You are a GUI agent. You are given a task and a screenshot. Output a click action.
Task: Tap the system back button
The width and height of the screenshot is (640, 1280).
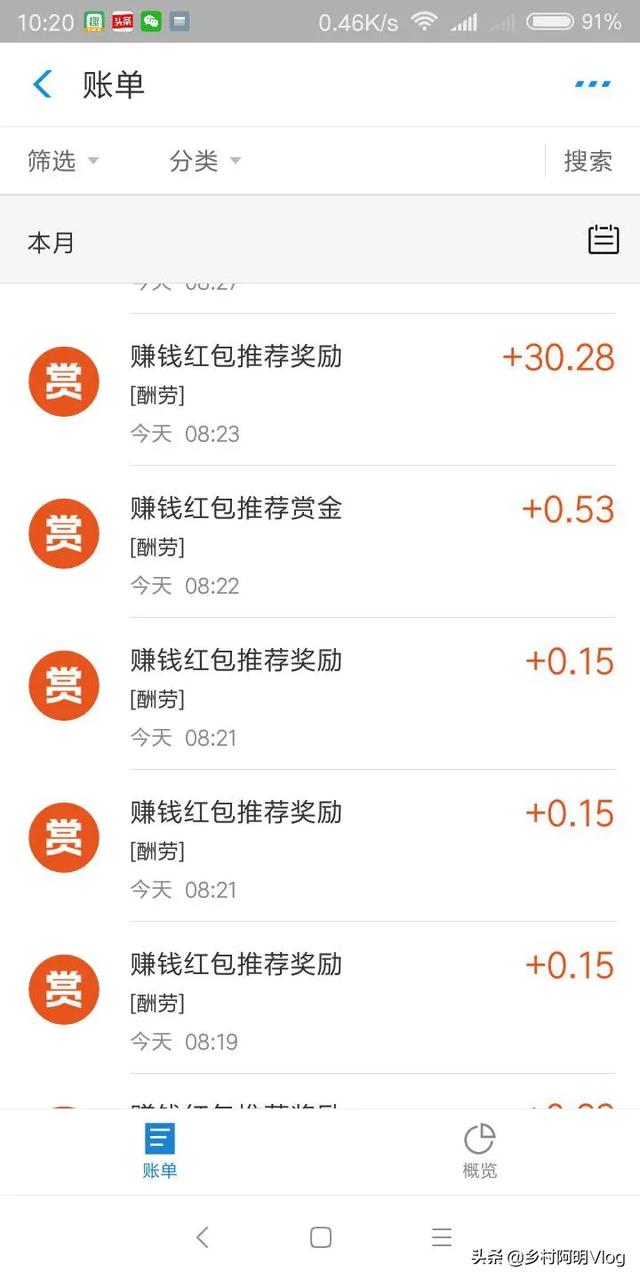point(202,1237)
